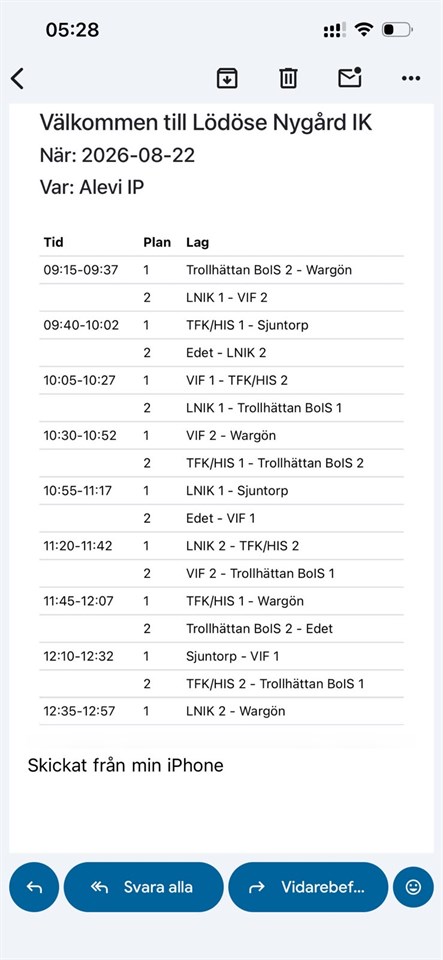Go back to the inbox
The image size is (443, 960).
17,78
